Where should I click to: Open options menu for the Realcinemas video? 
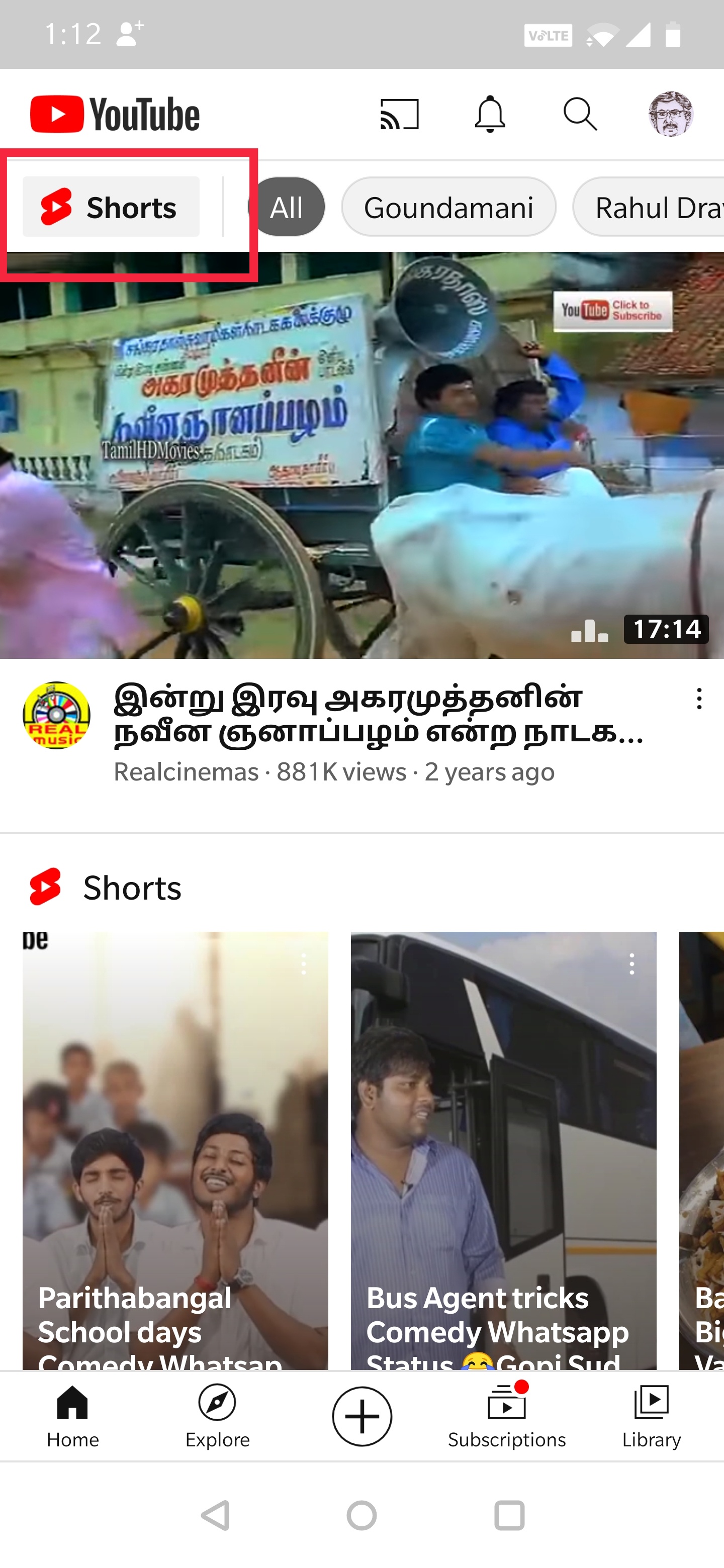(x=698, y=701)
